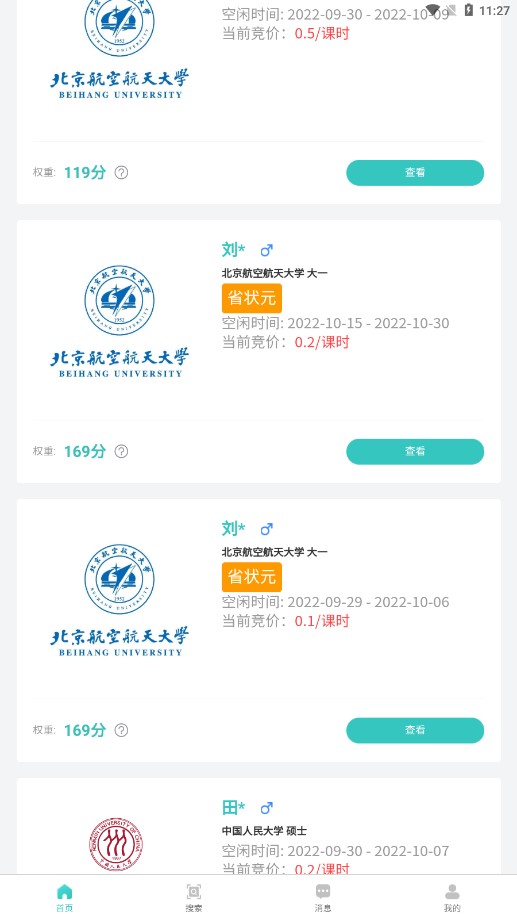517x920 pixels.
Task: Open the help icon beside 119分
Action: (121, 172)
